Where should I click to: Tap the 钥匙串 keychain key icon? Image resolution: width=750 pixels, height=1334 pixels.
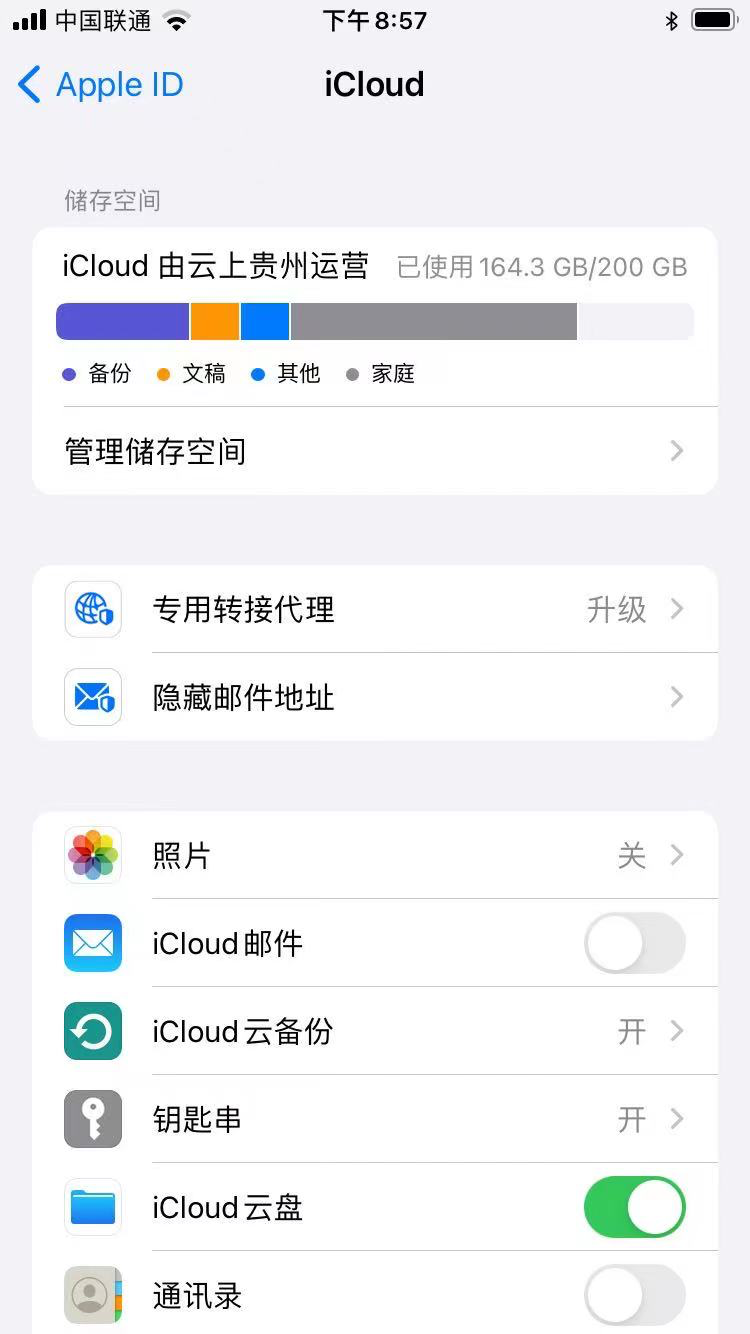coord(92,1119)
